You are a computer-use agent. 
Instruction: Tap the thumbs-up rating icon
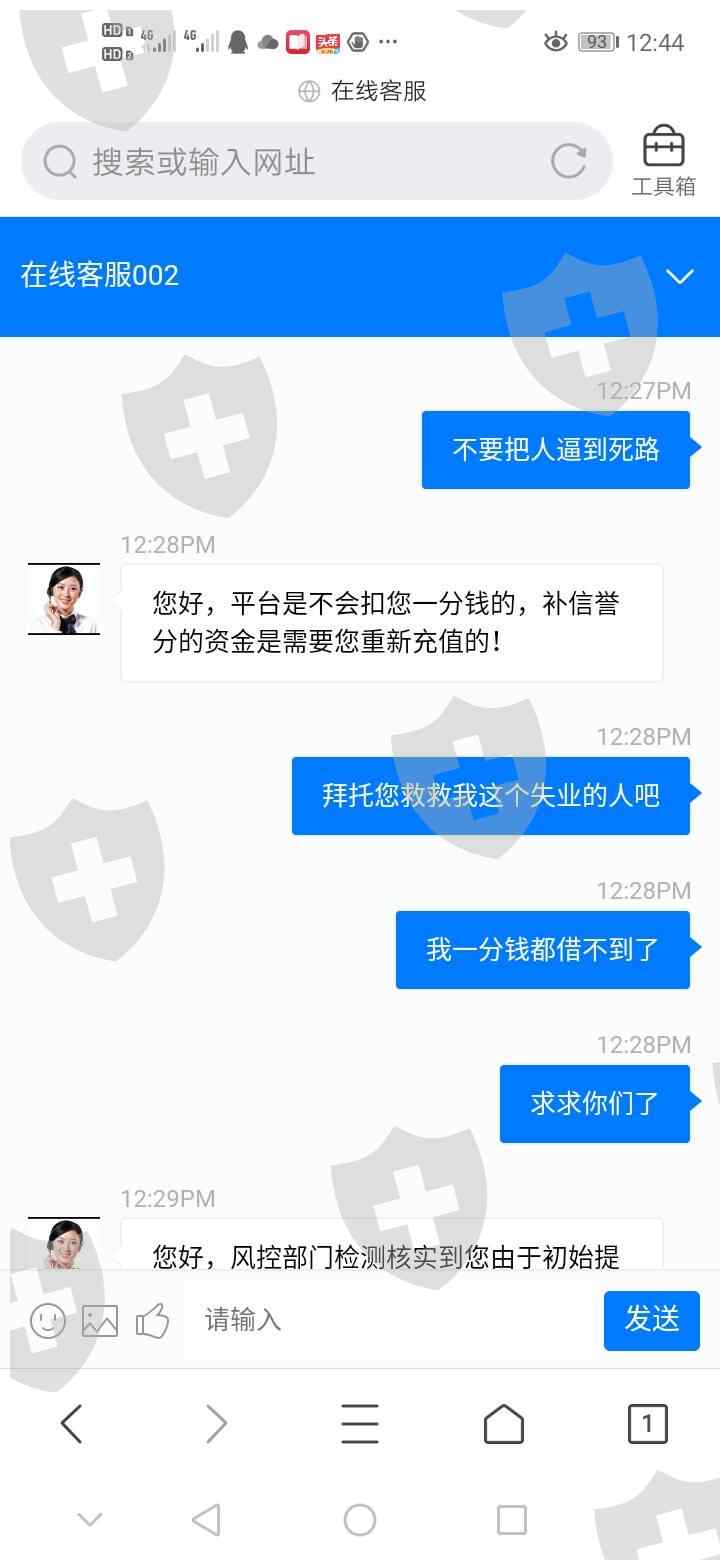pos(152,1321)
